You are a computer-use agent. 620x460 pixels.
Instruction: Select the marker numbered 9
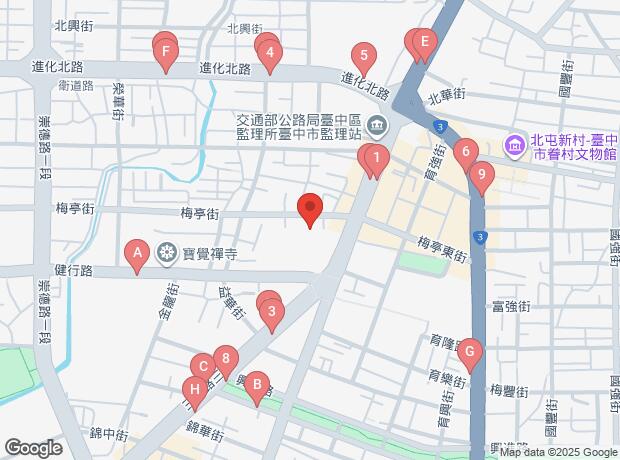tap(482, 175)
